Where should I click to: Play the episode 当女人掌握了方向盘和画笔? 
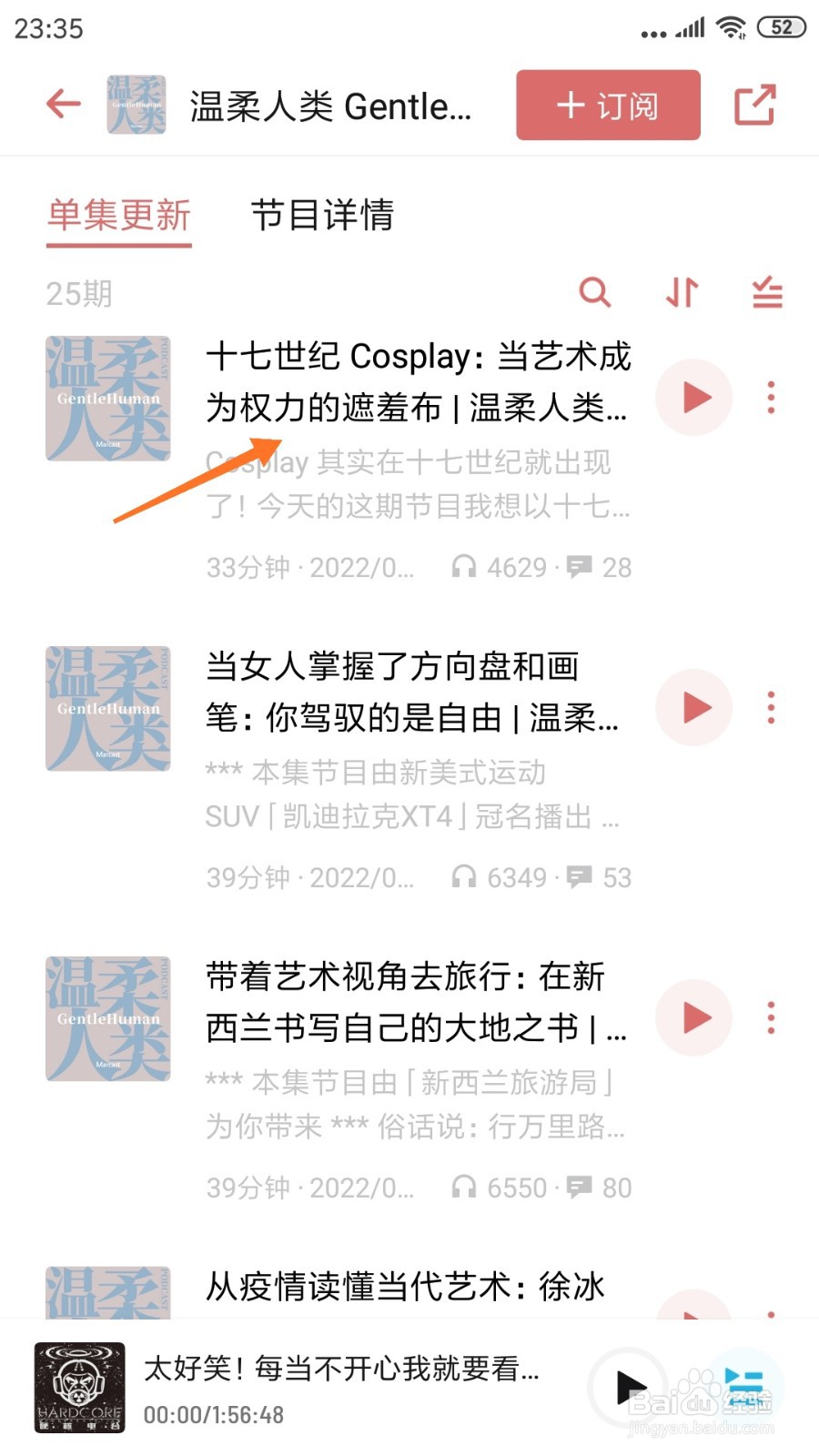point(693,708)
